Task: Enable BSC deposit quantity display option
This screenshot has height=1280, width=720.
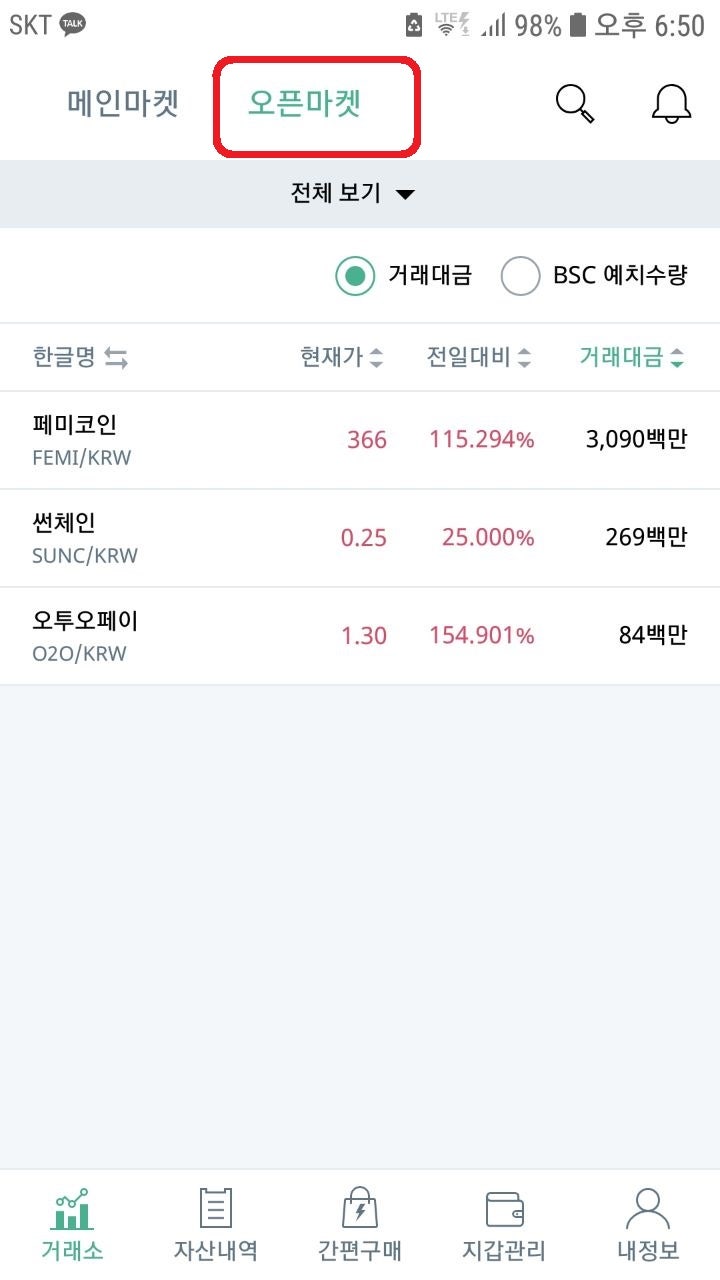Action: pos(521,275)
